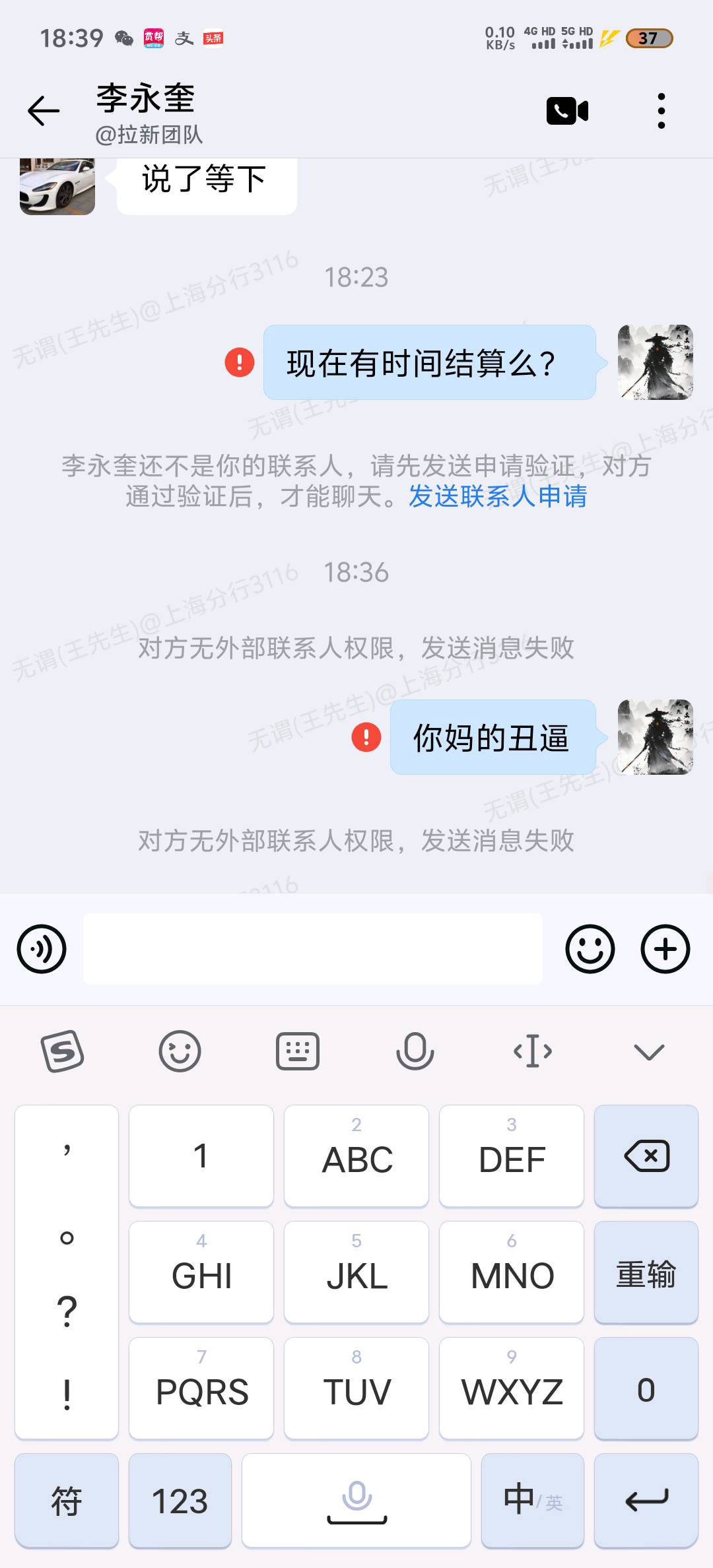Viewport: 713px width, 1568px height.
Task: Tap the error icon beside 你妈的丑逼
Action: 366,737
